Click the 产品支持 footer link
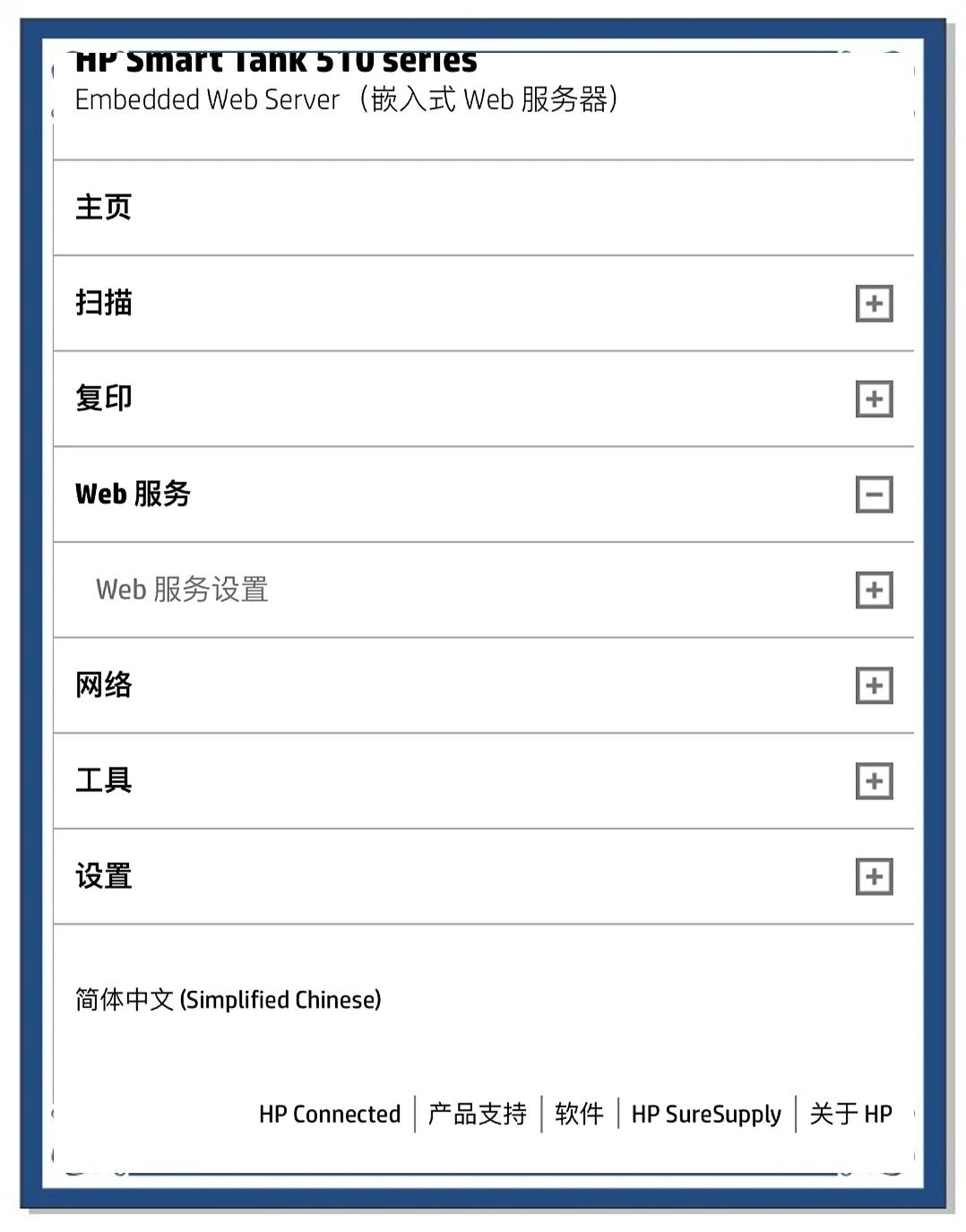Image resolution: width=966 pixels, height=1232 pixels. pos(477,1114)
